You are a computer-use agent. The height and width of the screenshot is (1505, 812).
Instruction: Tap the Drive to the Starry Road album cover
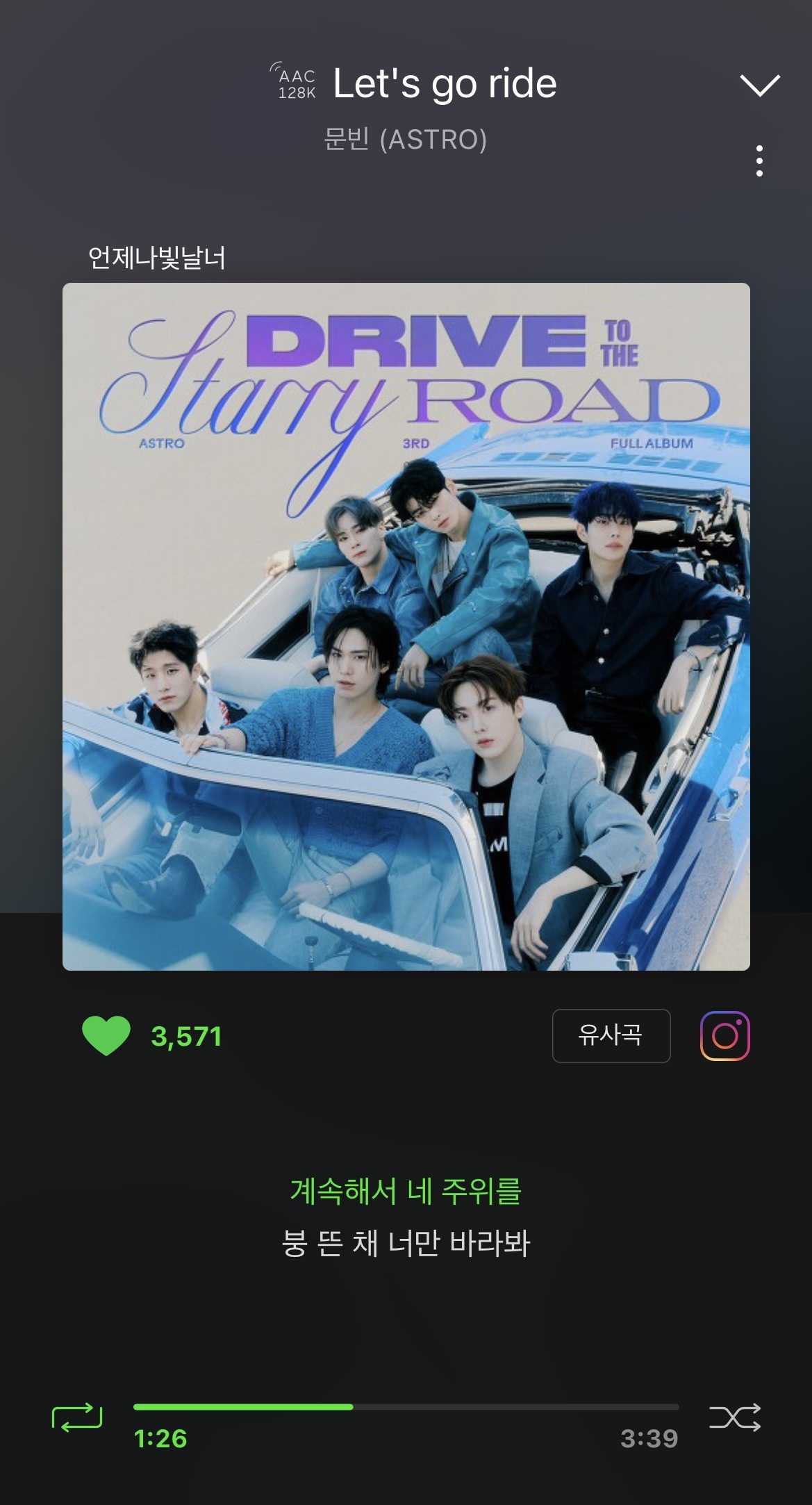(x=406, y=626)
